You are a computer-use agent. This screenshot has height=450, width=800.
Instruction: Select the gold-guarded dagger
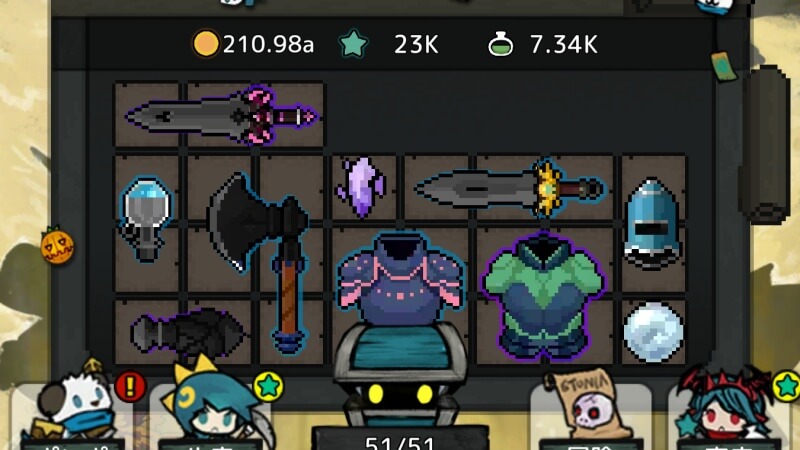510,188
